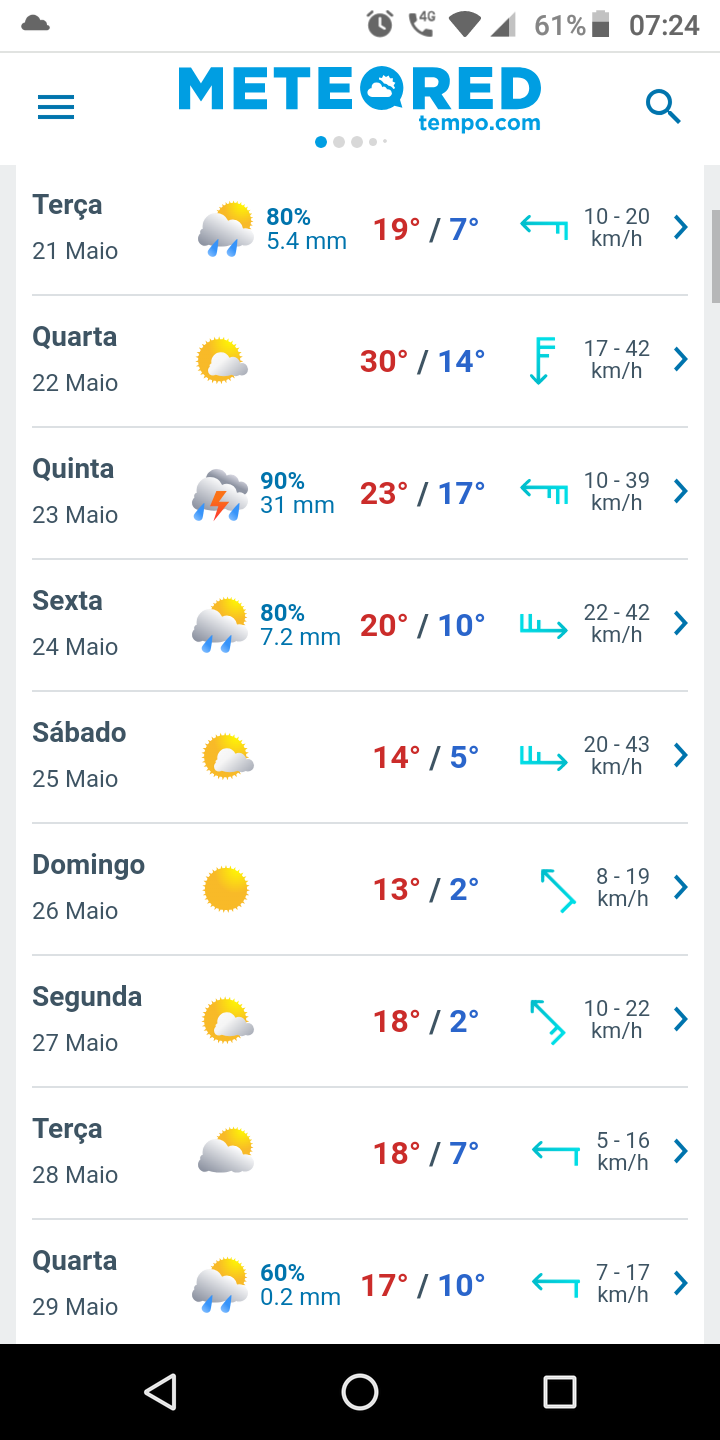Viewport: 720px width, 1440px height.
Task: Tap the Meteored tempo.com logo
Action: click(360, 100)
